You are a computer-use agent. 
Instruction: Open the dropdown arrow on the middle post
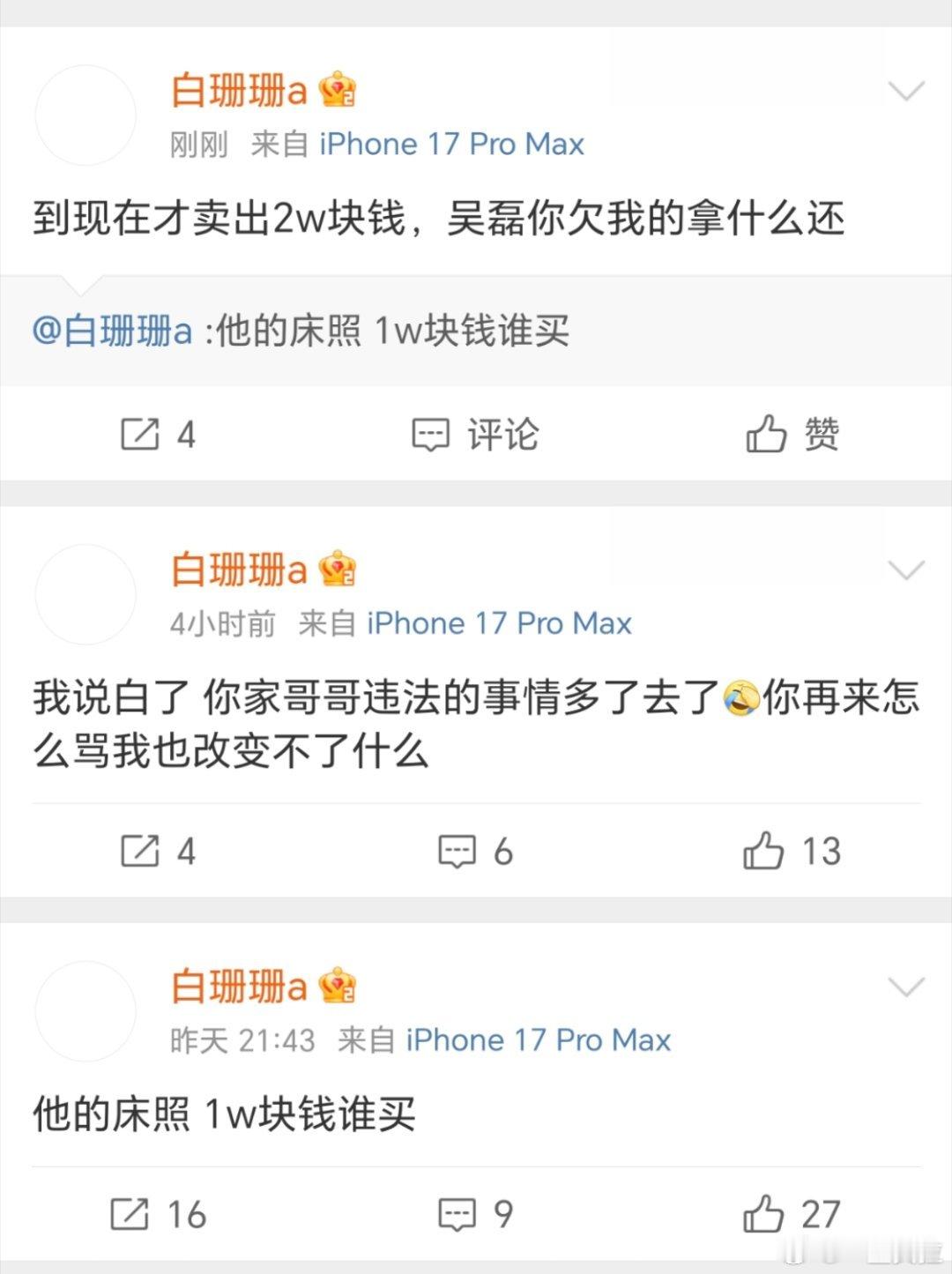click(904, 569)
